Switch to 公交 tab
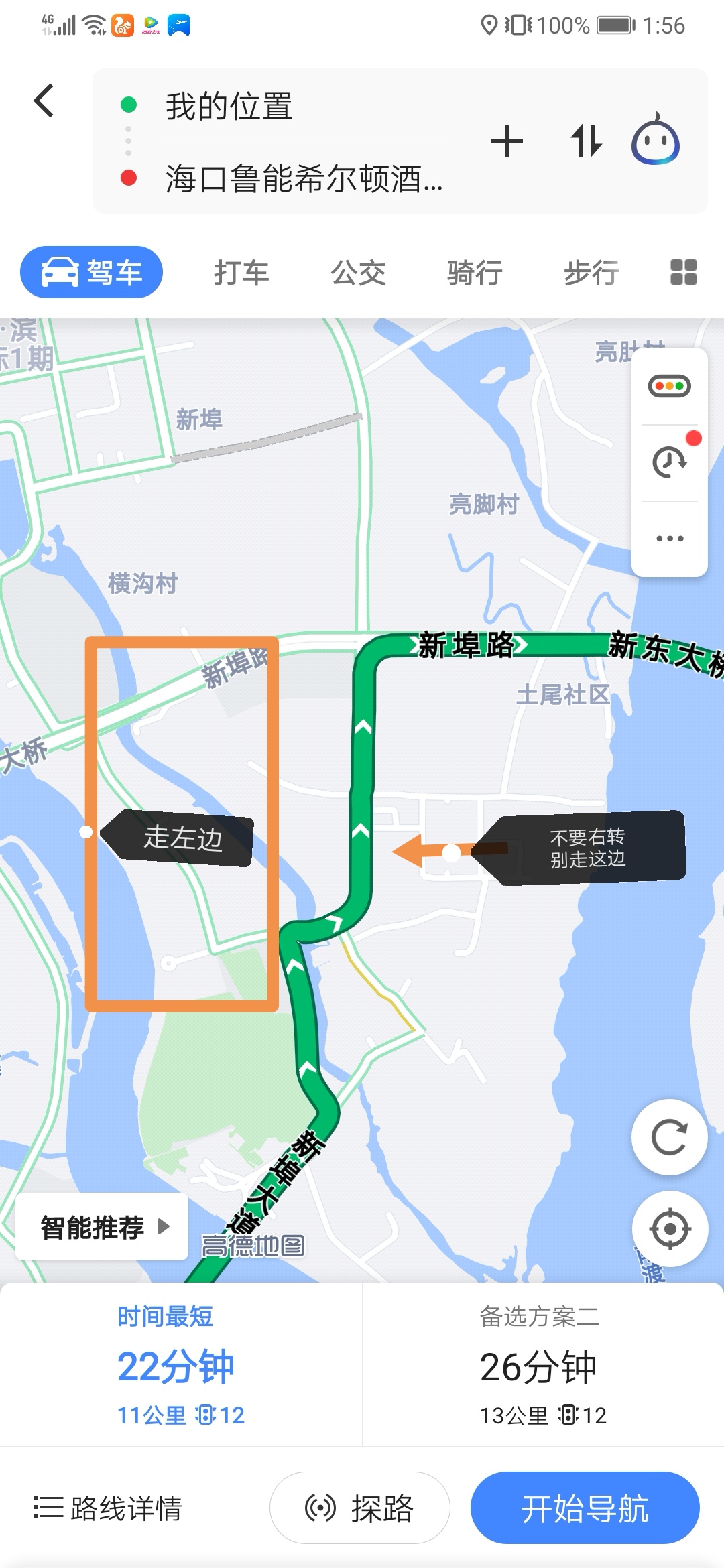 pyautogui.click(x=358, y=273)
